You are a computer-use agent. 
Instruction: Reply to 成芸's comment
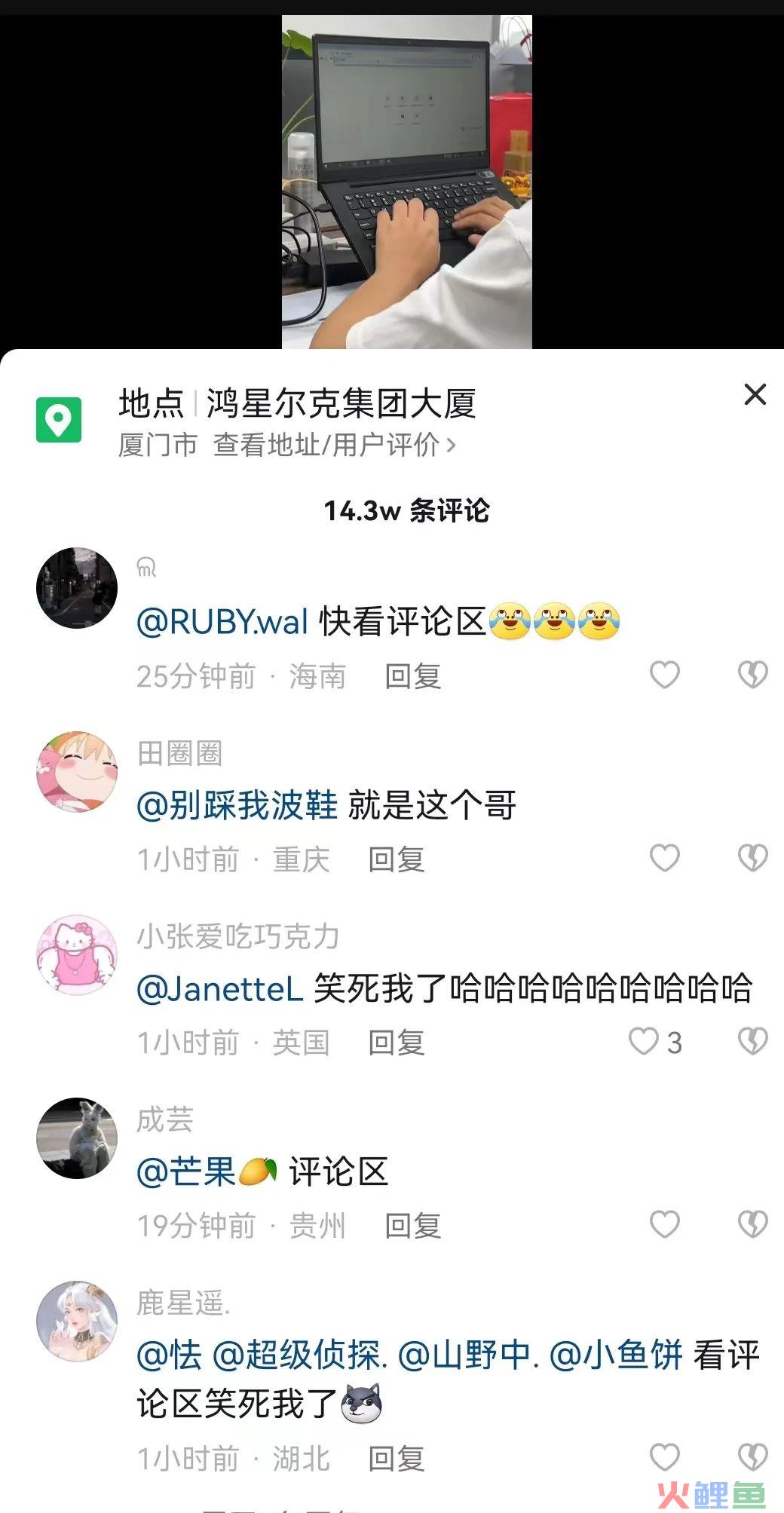pyautogui.click(x=412, y=1226)
